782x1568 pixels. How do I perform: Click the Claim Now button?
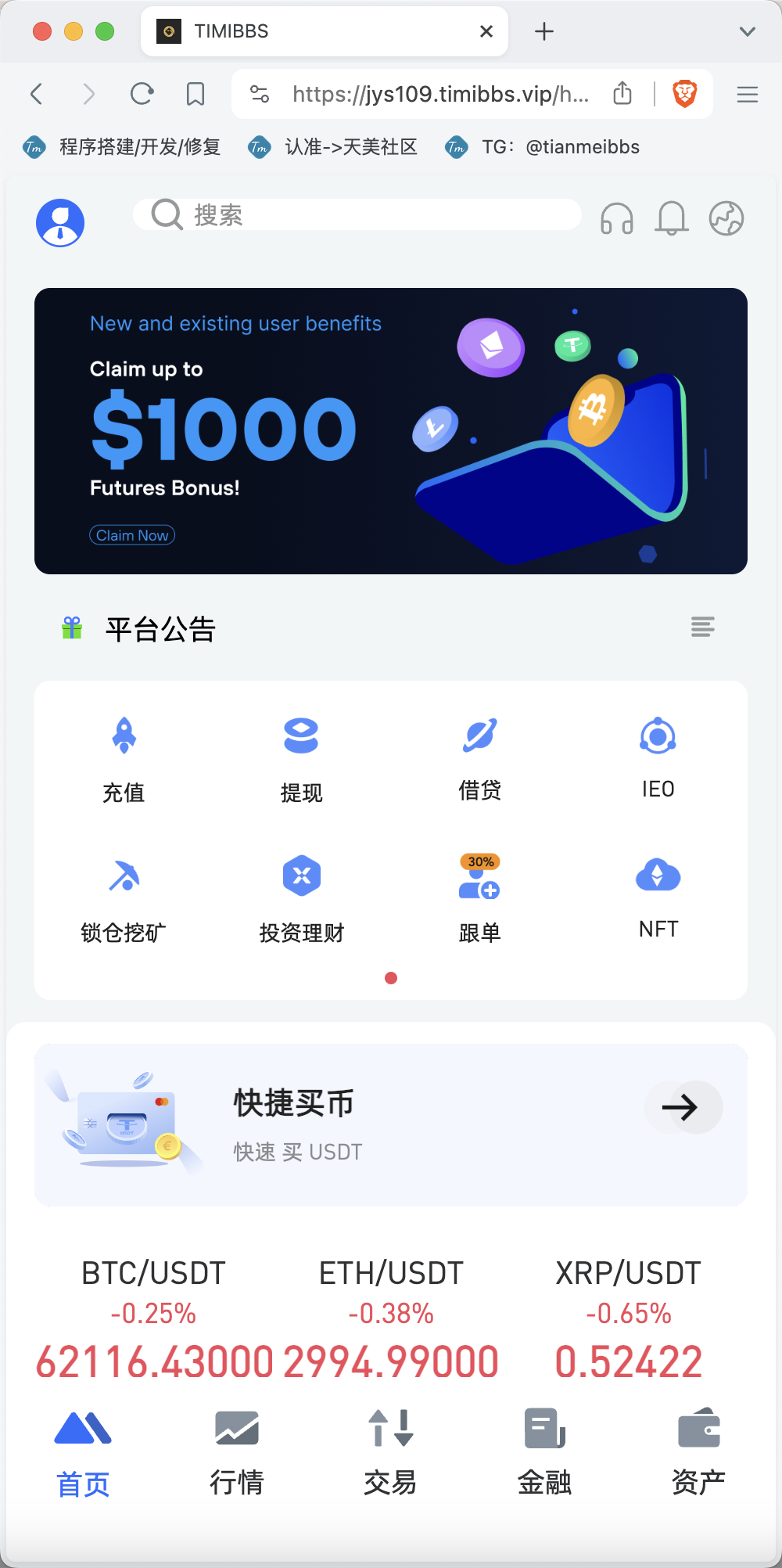coord(131,535)
